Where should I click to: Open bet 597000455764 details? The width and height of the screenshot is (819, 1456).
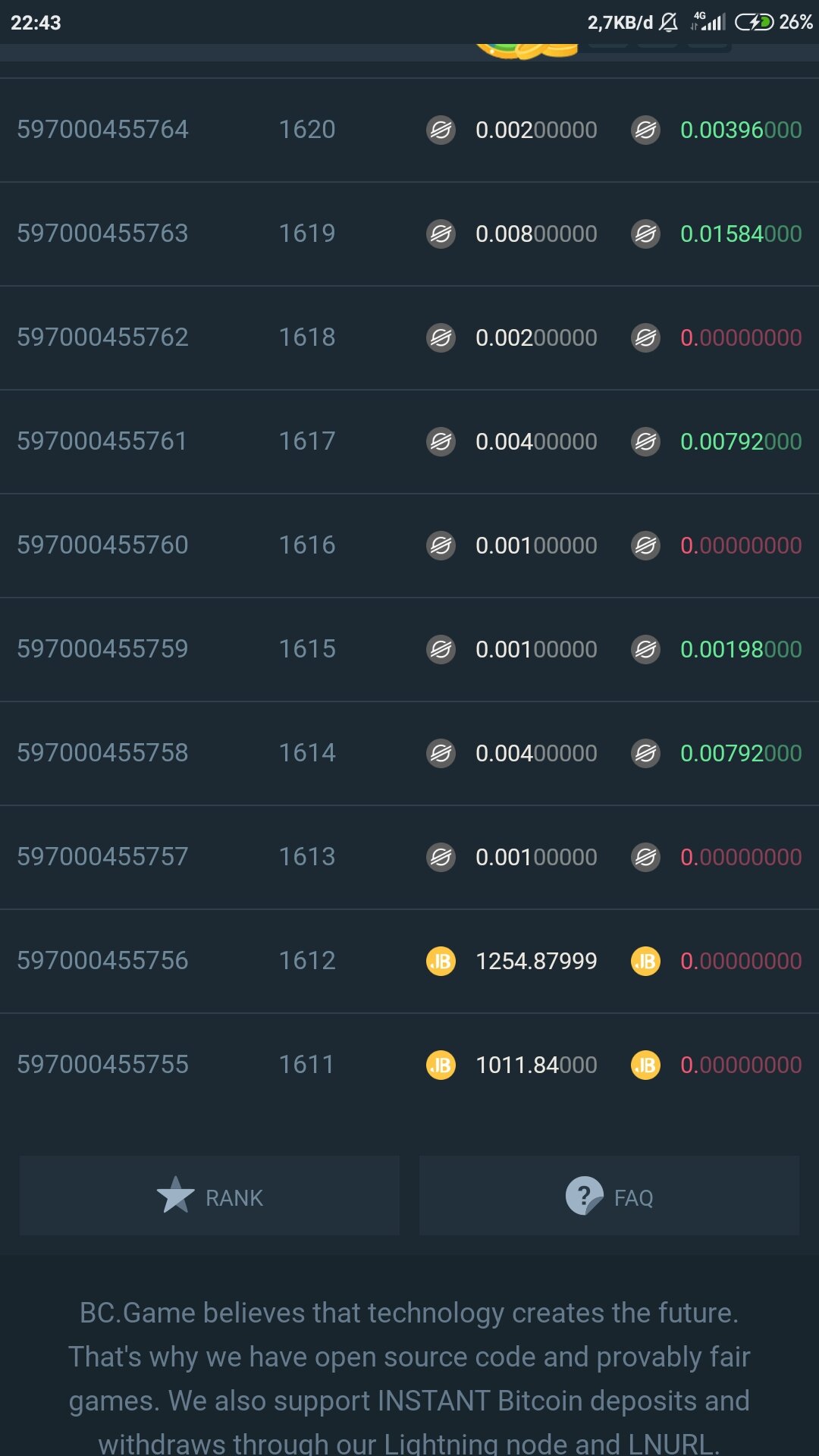pos(103,130)
